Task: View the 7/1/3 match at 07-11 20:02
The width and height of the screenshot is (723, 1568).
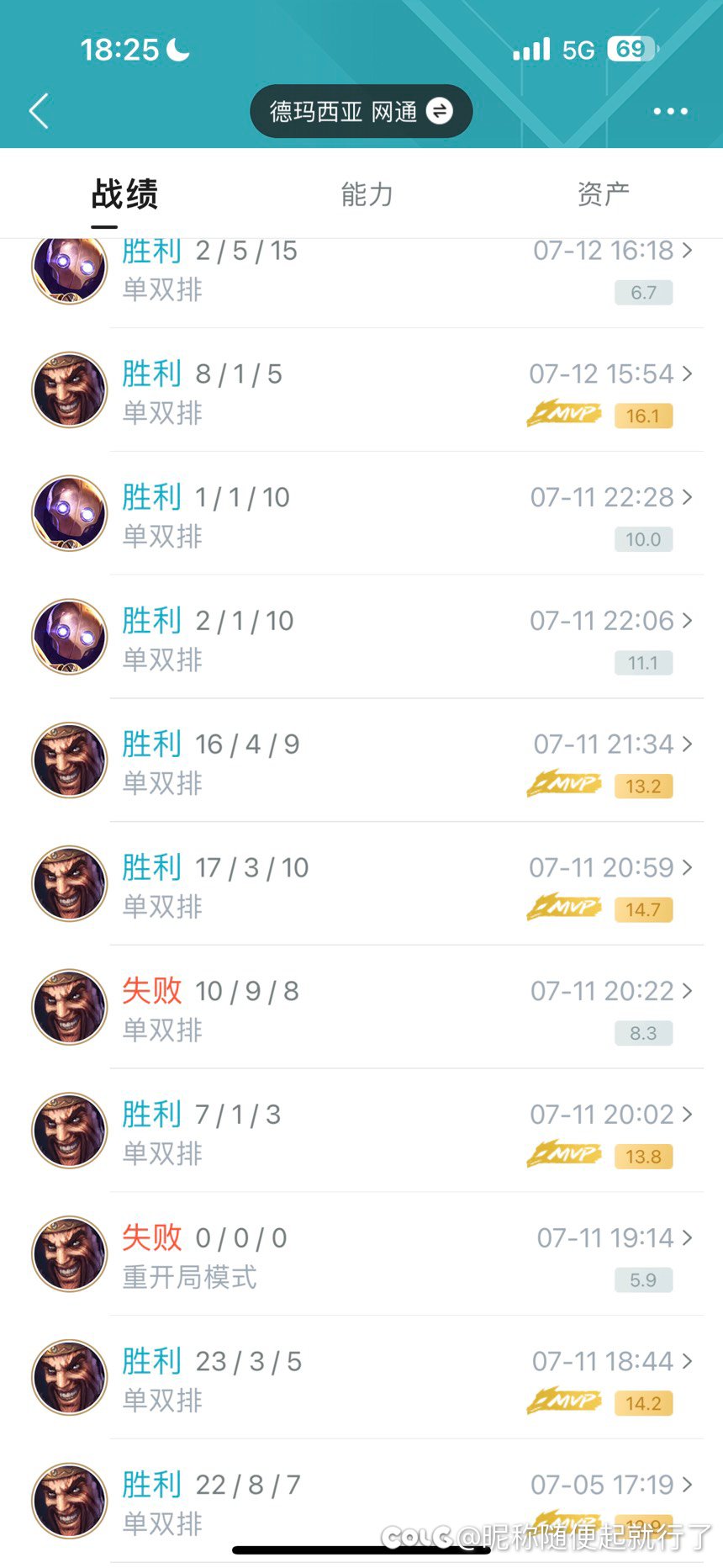Action: click(361, 1131)
